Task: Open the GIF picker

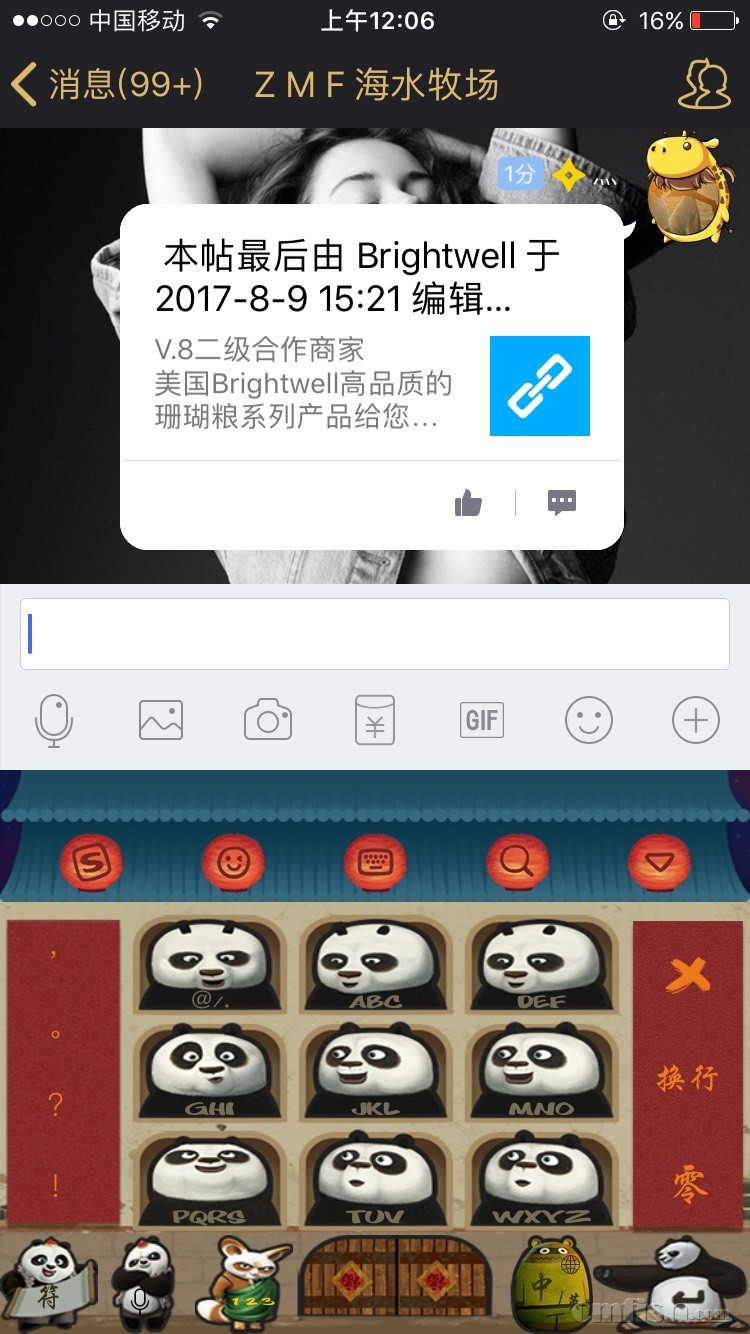Action: (x=482, y=720)
